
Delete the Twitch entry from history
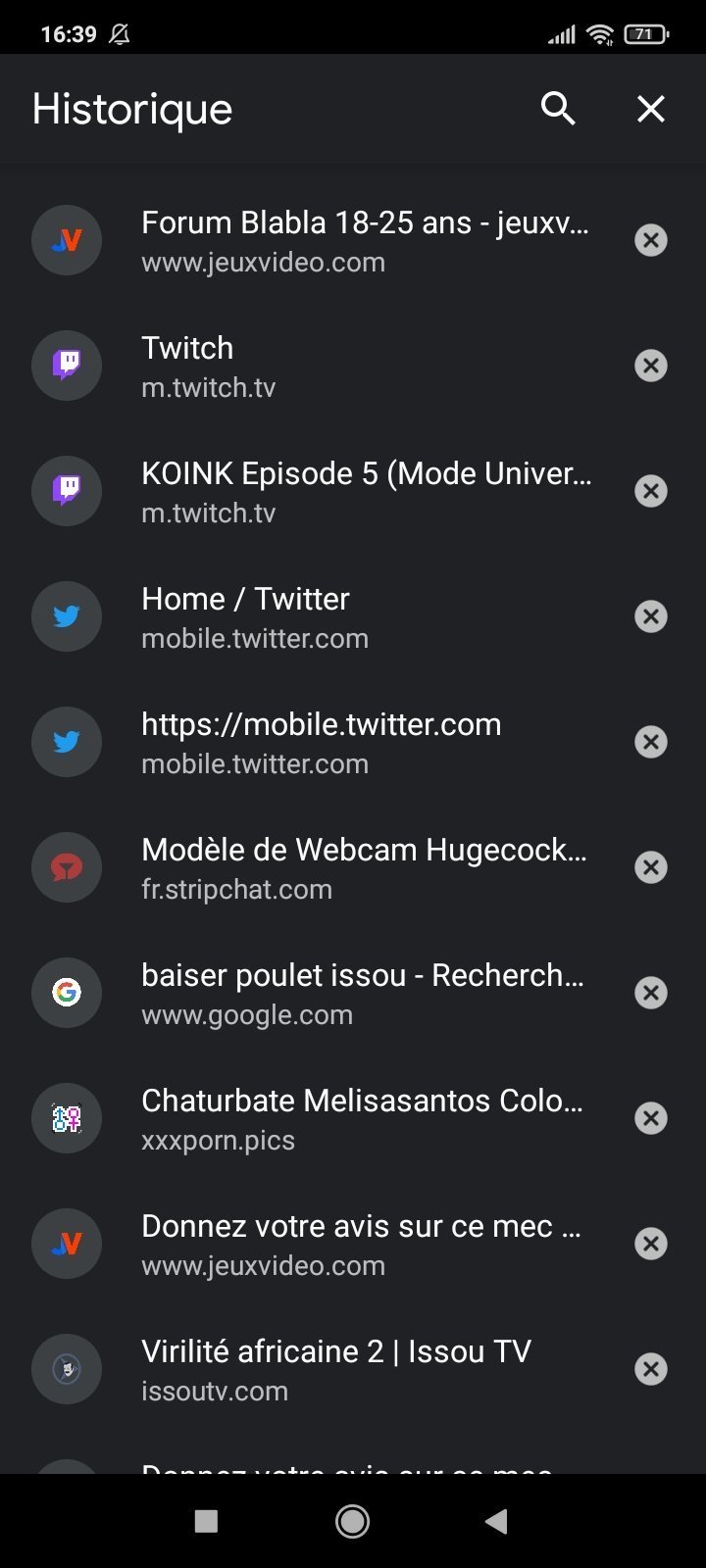pyautogui.click(x=651, y=366)
